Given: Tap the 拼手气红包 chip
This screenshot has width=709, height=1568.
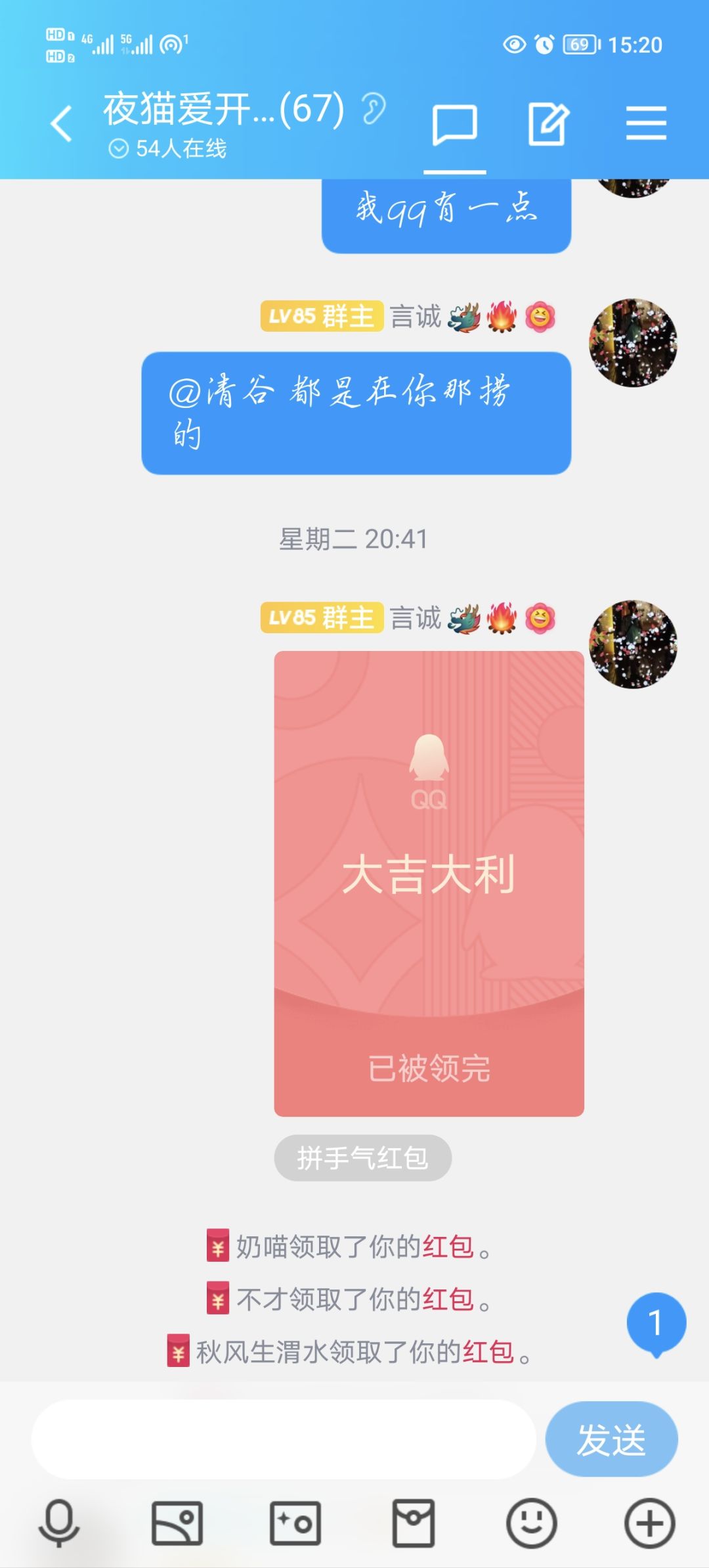Looking at the screenshot, I should tap(362, 1157).
